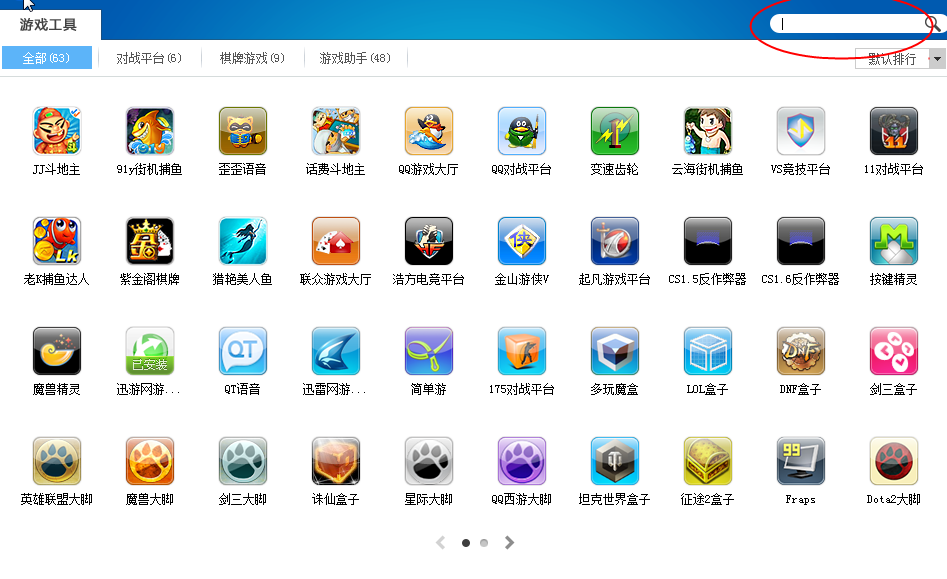Switch to 对战平台 (6) tab
Screen dimensions: 947x579
[149, 58]
